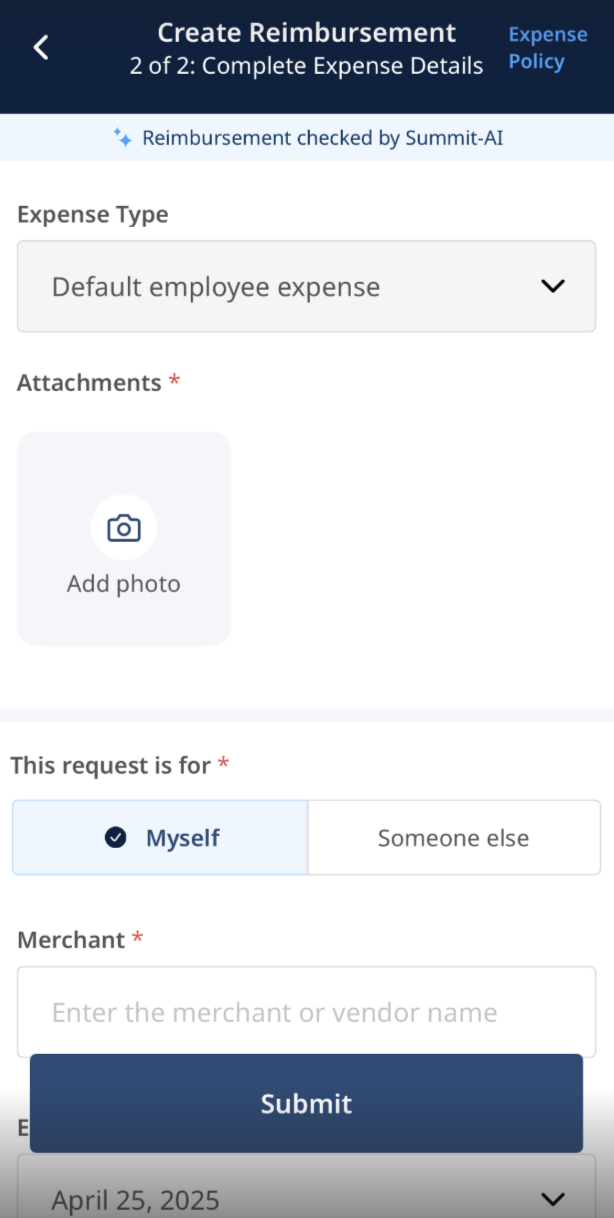Go back using the header arrow
This screenshot has width=614, height=1218.
coord(41,47)
